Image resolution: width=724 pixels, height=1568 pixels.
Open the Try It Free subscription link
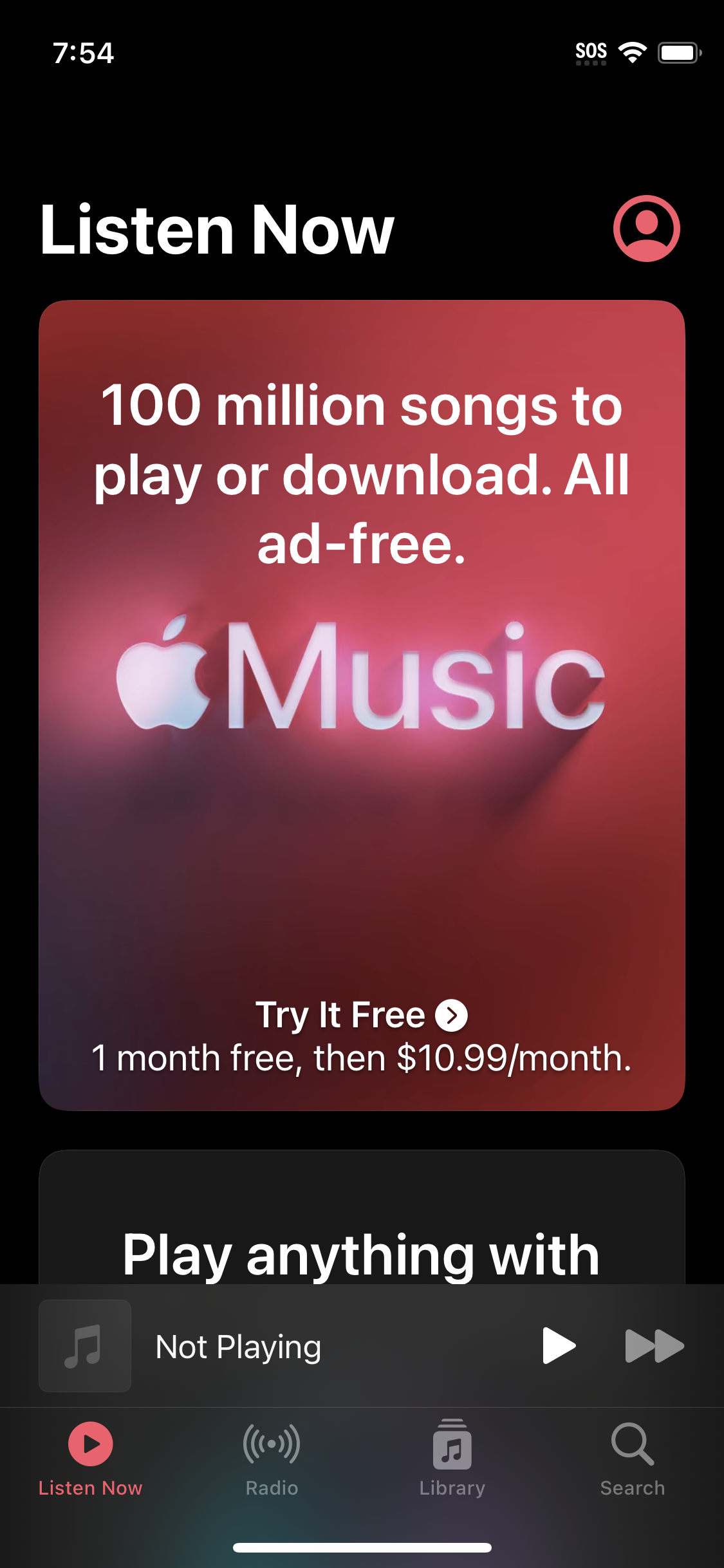click(341, 1014)
